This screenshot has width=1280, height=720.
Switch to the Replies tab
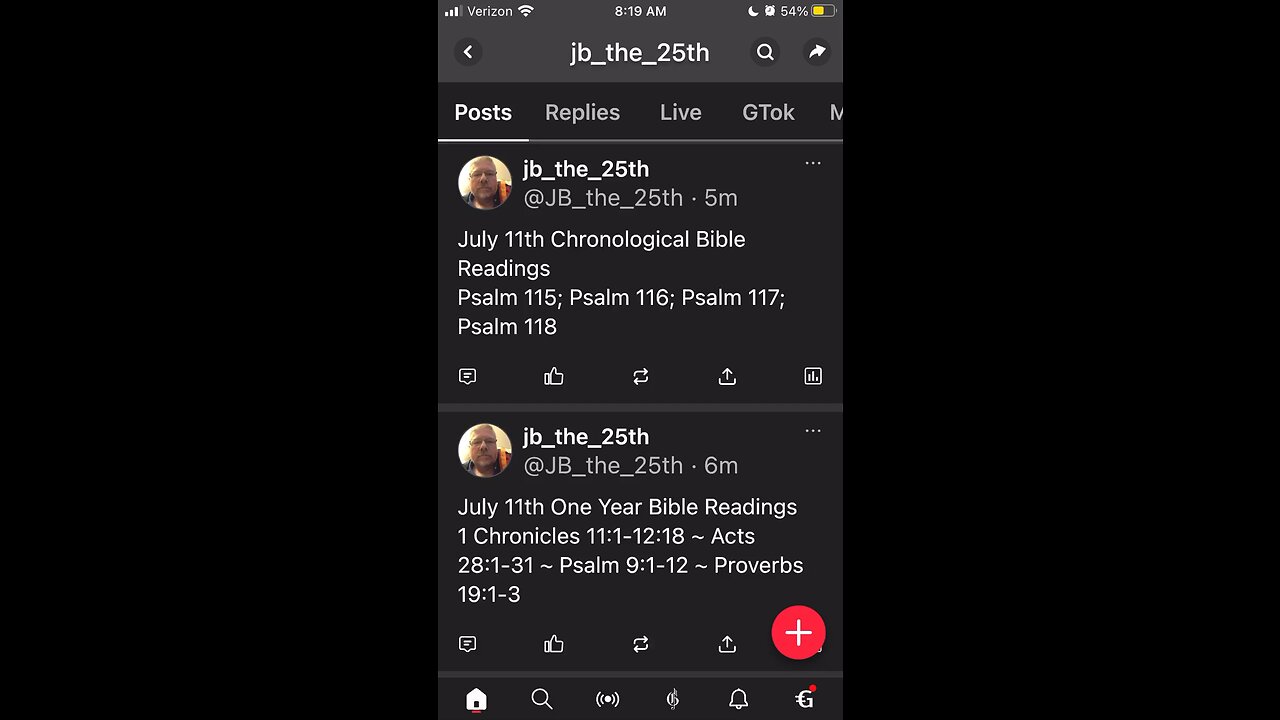coord(582,113)
